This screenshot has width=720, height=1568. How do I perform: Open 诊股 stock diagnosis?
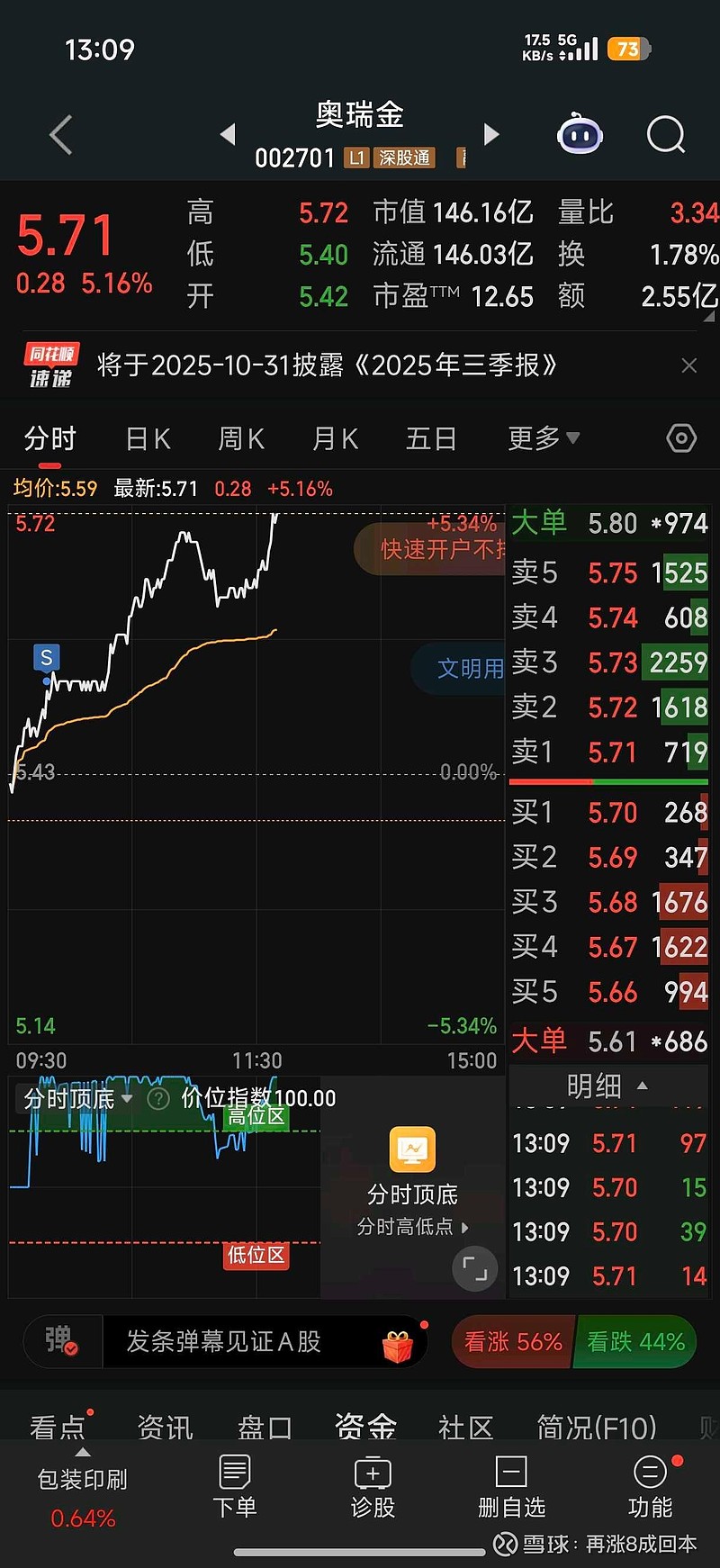[373, 1489]
